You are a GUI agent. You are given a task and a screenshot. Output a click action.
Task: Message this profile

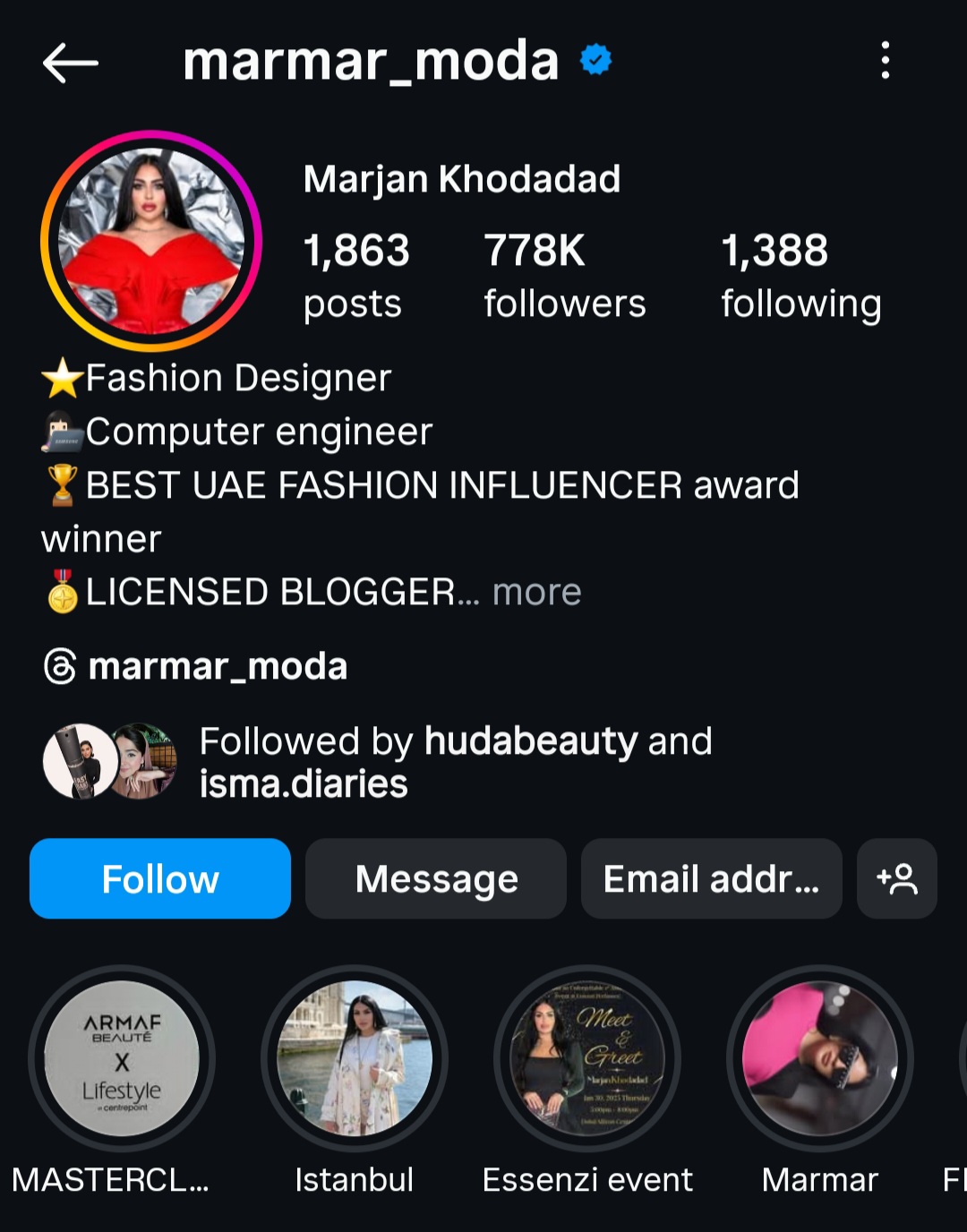point(436,878)
